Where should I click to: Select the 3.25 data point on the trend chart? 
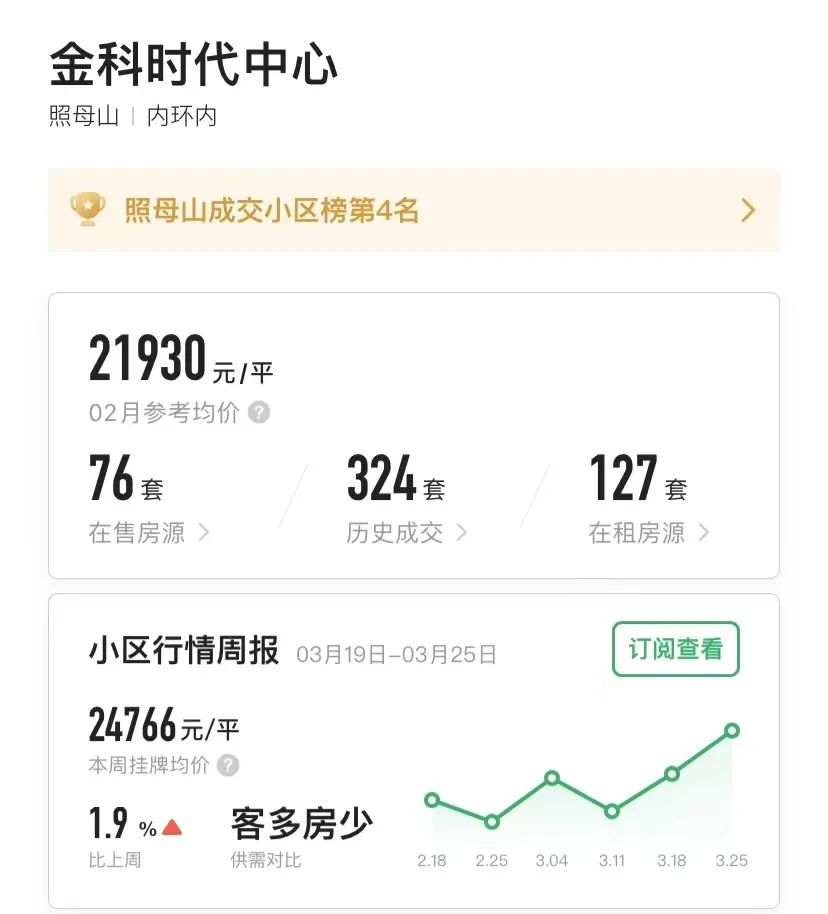pyautogui.click(x=731, y=733)
